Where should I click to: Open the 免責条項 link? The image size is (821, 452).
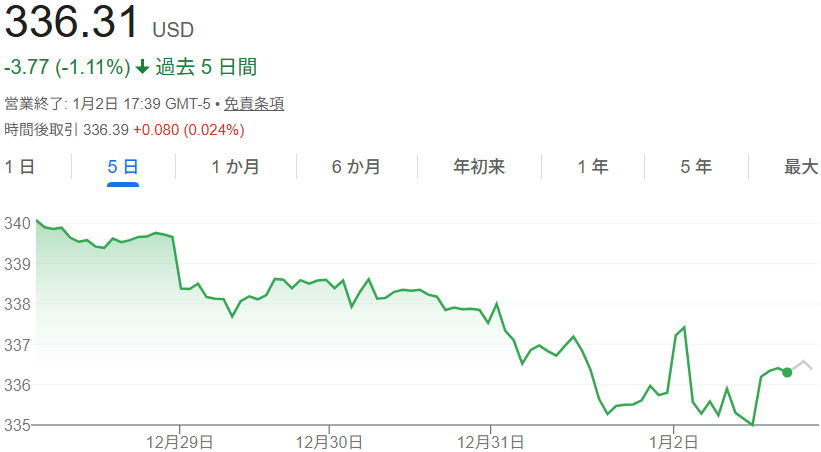254,104
